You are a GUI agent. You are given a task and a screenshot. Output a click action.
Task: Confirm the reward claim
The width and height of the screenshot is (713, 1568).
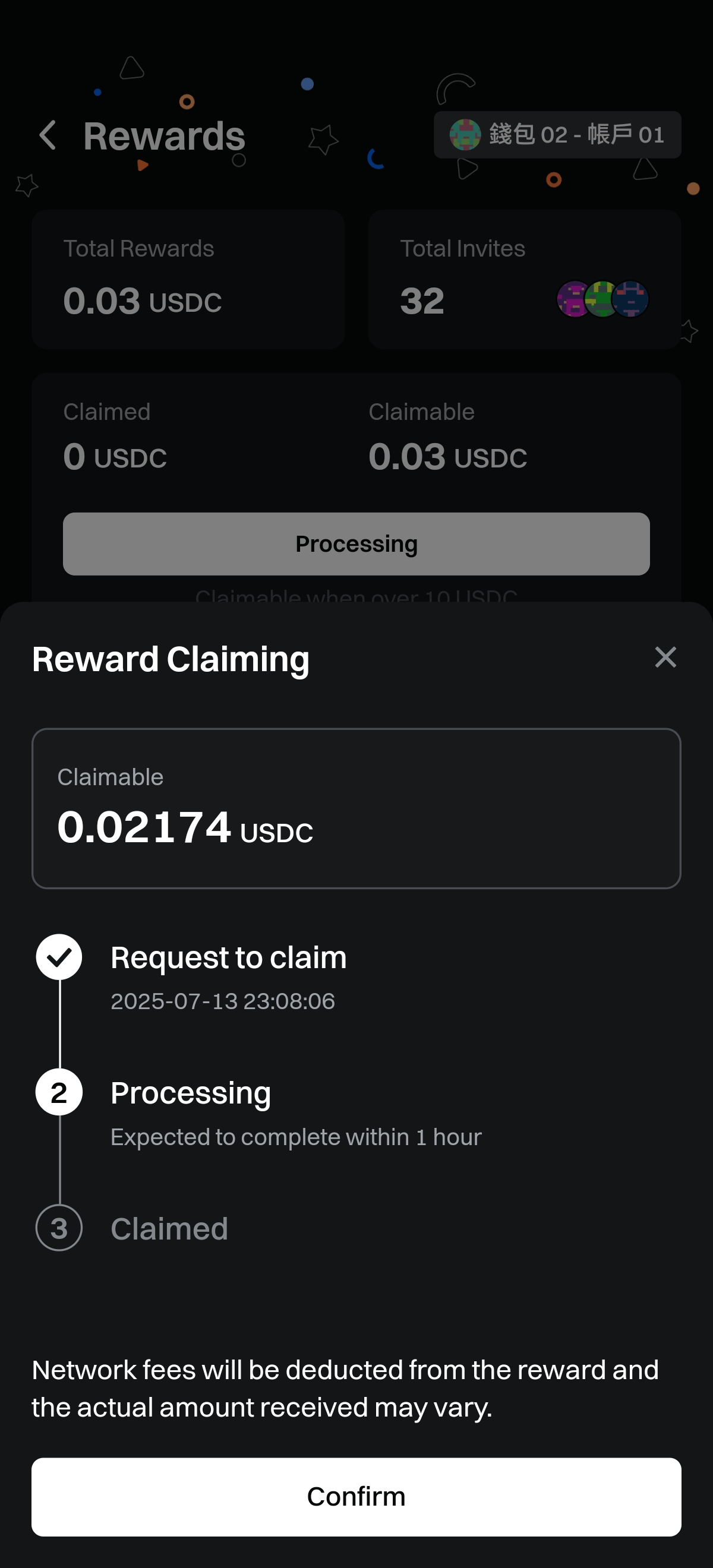pyautogui.click(x=356, y=1496)
